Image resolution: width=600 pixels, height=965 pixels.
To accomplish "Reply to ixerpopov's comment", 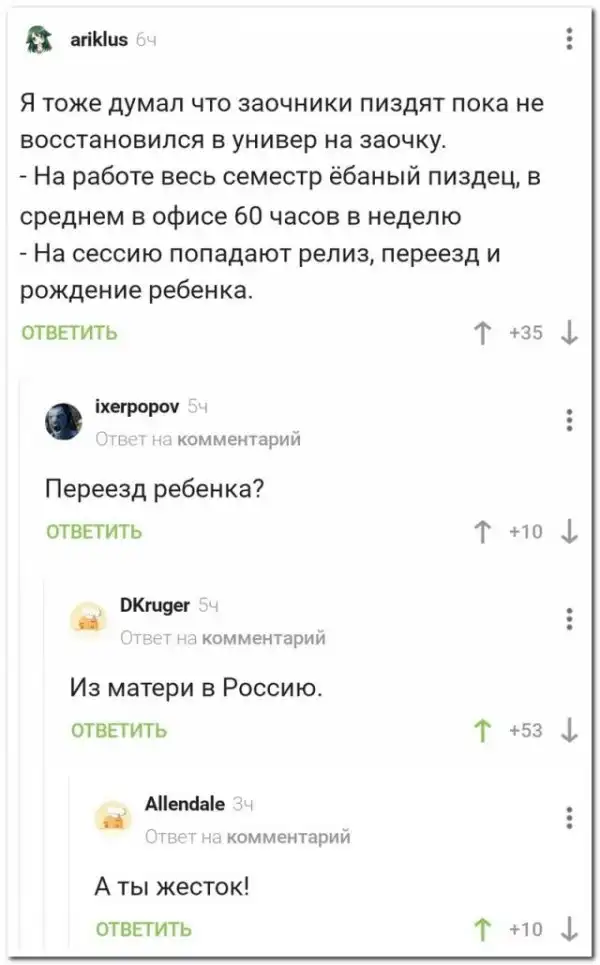I will click(94, 532).
